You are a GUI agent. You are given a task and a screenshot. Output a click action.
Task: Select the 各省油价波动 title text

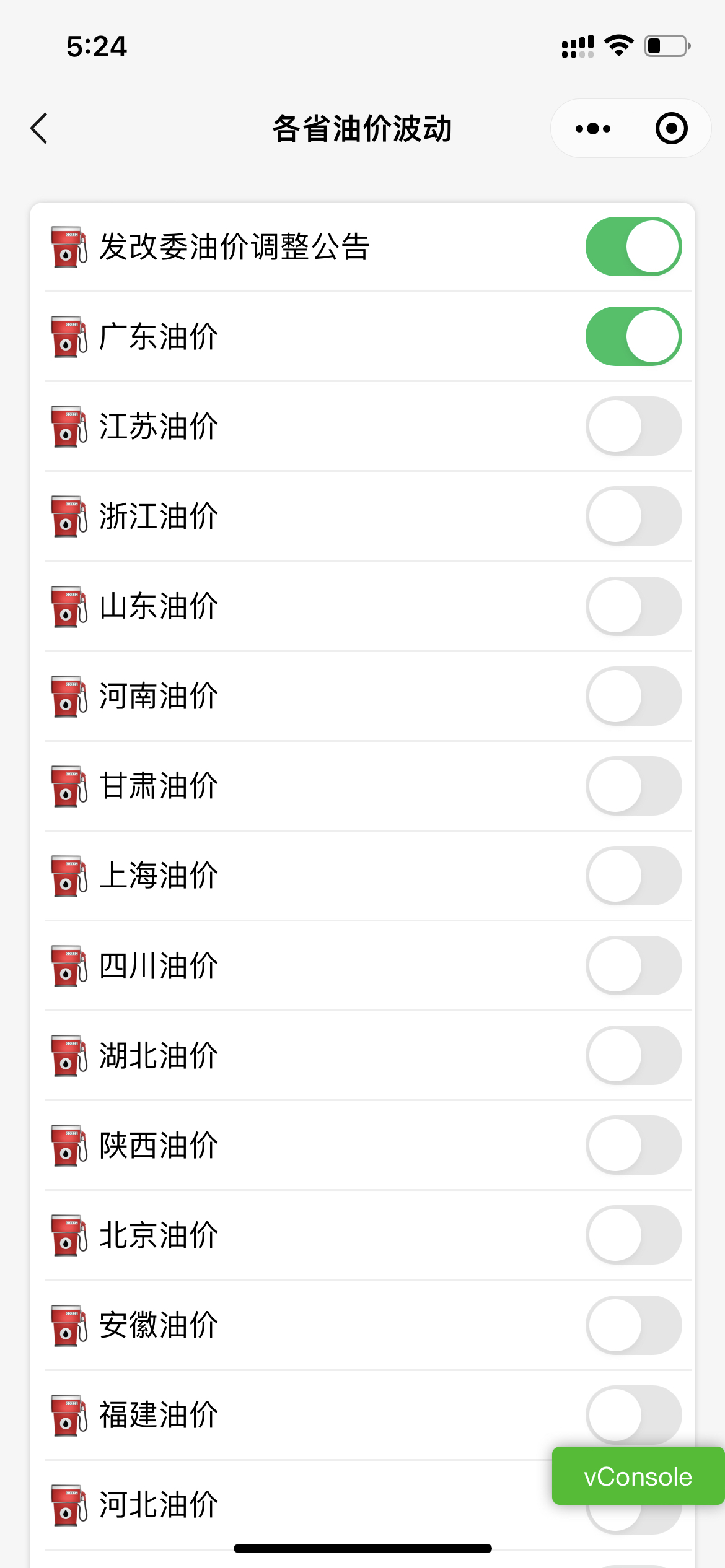[362, 128]
